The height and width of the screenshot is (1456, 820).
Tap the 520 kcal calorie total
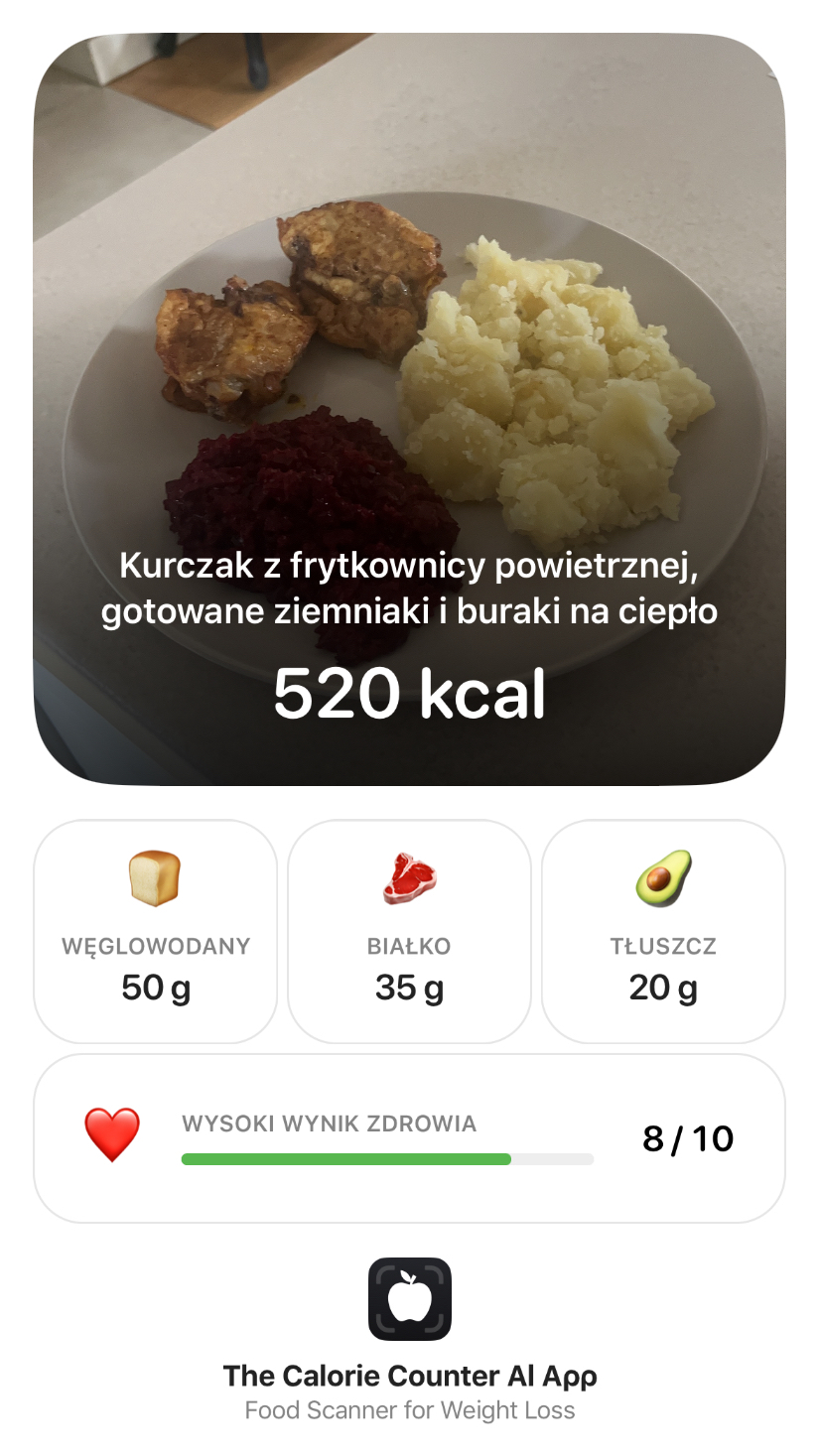click(409, 694)
